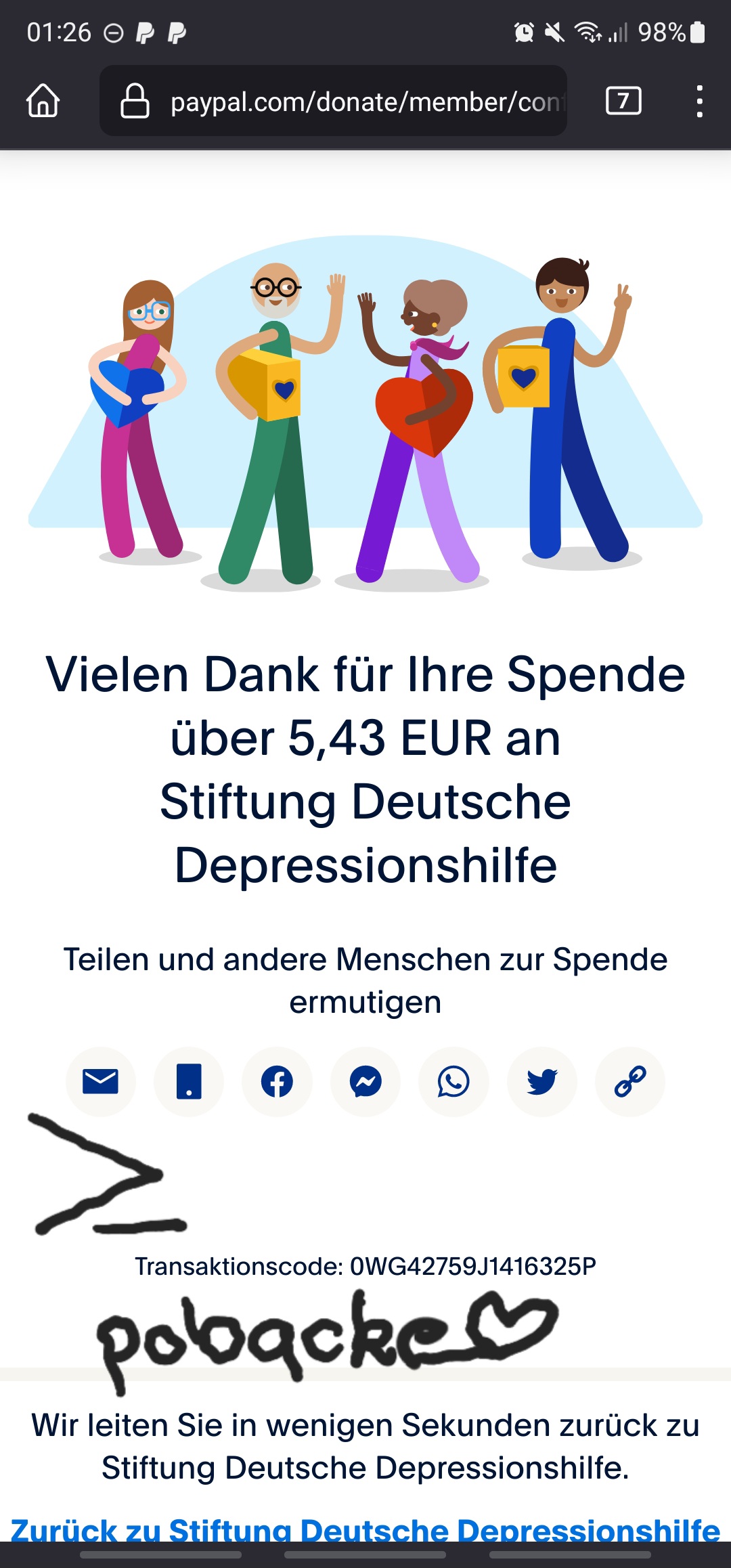
Task: Share the donation on Facebook
Action: coord(278,1081)
